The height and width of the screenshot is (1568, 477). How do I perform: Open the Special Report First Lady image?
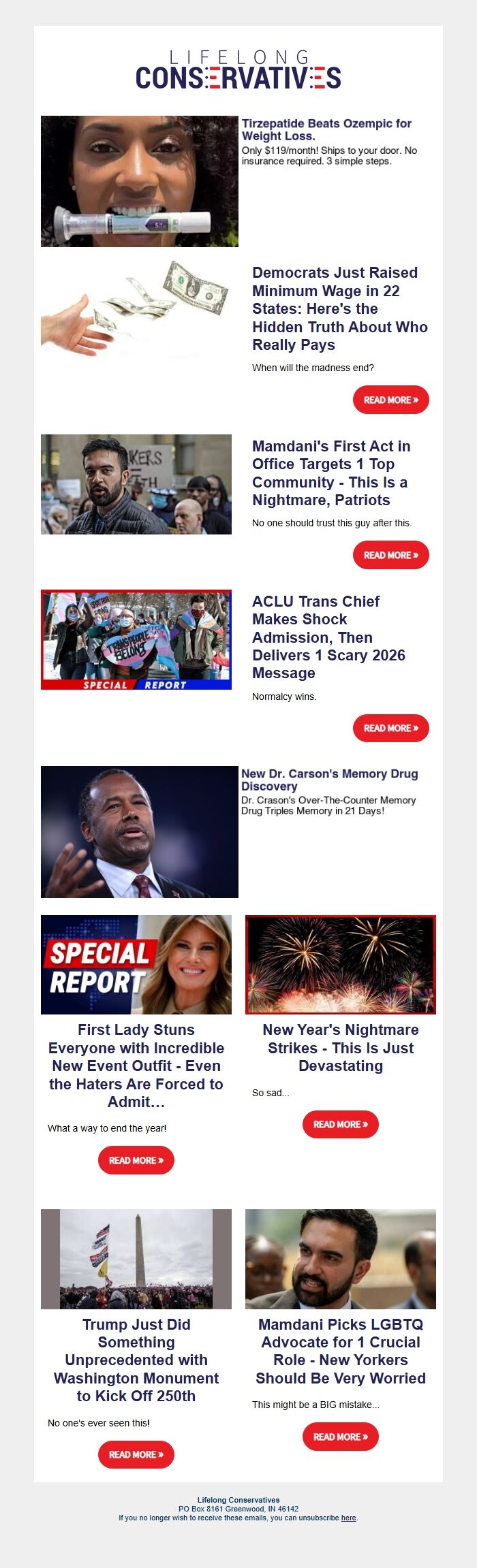point(136,964)
